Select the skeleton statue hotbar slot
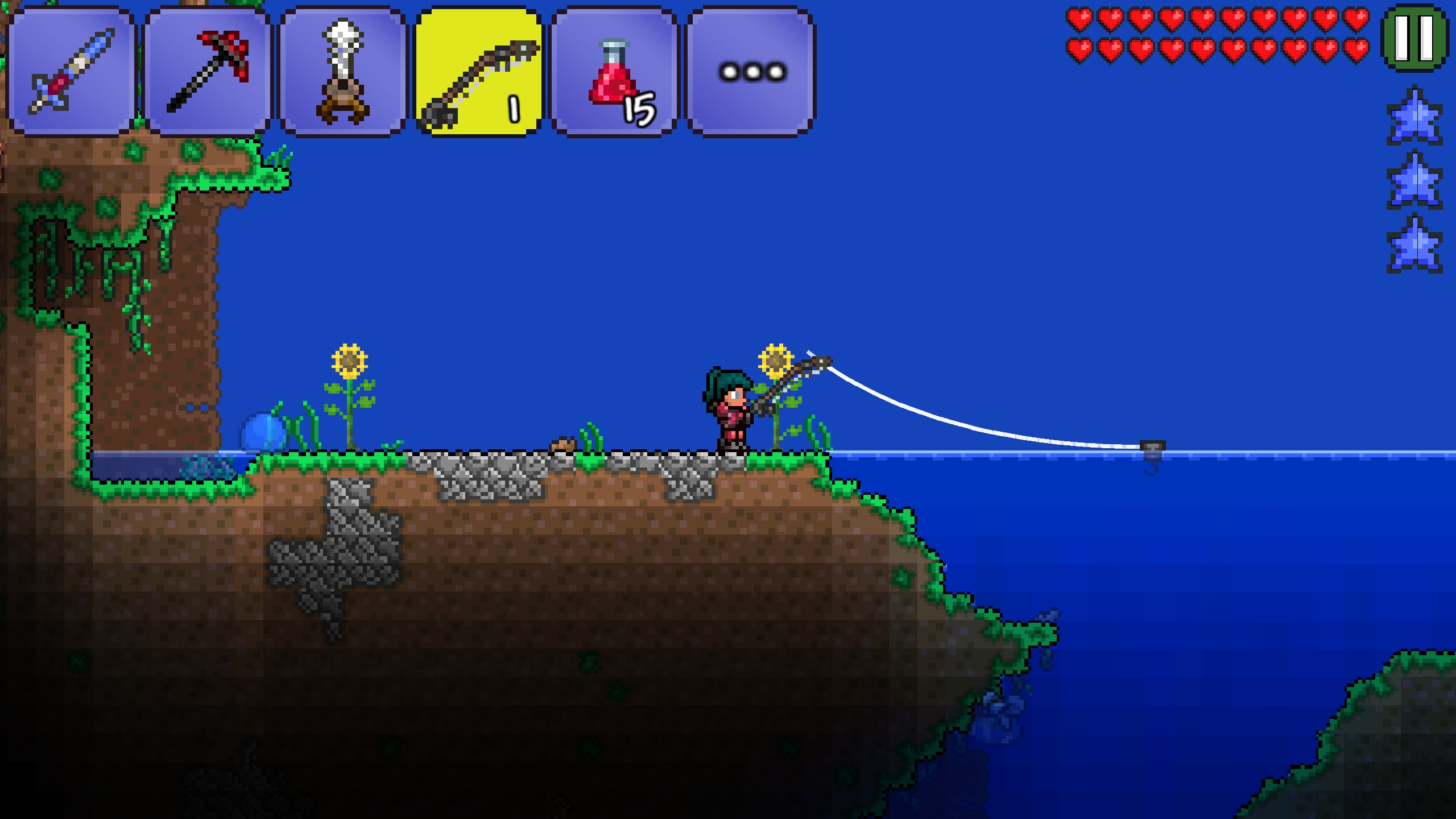Image resolution: width=1456 pixels, height=819 pixels. (343, 71)
